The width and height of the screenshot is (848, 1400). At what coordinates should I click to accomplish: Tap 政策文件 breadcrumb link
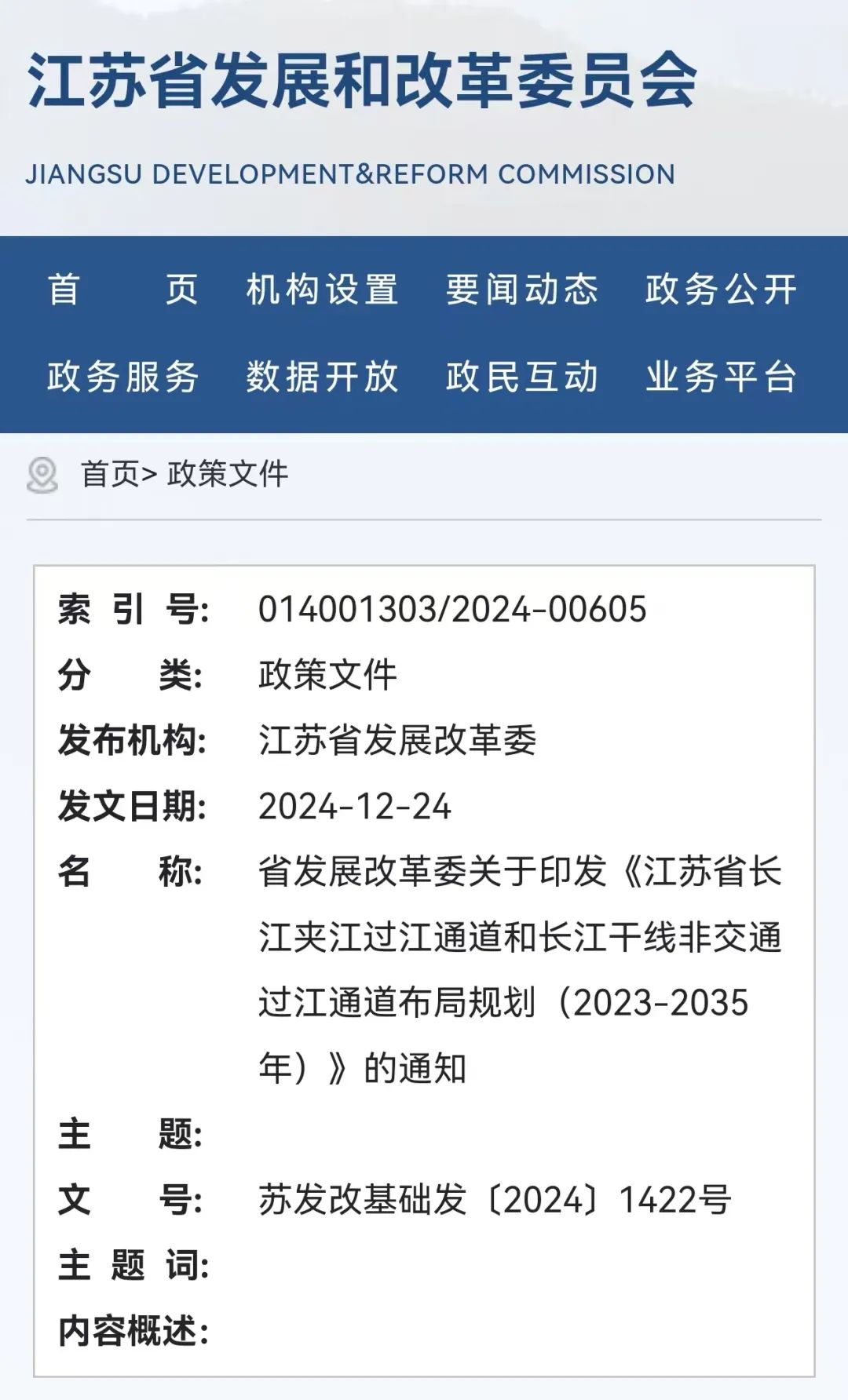(x=228, y=474)
